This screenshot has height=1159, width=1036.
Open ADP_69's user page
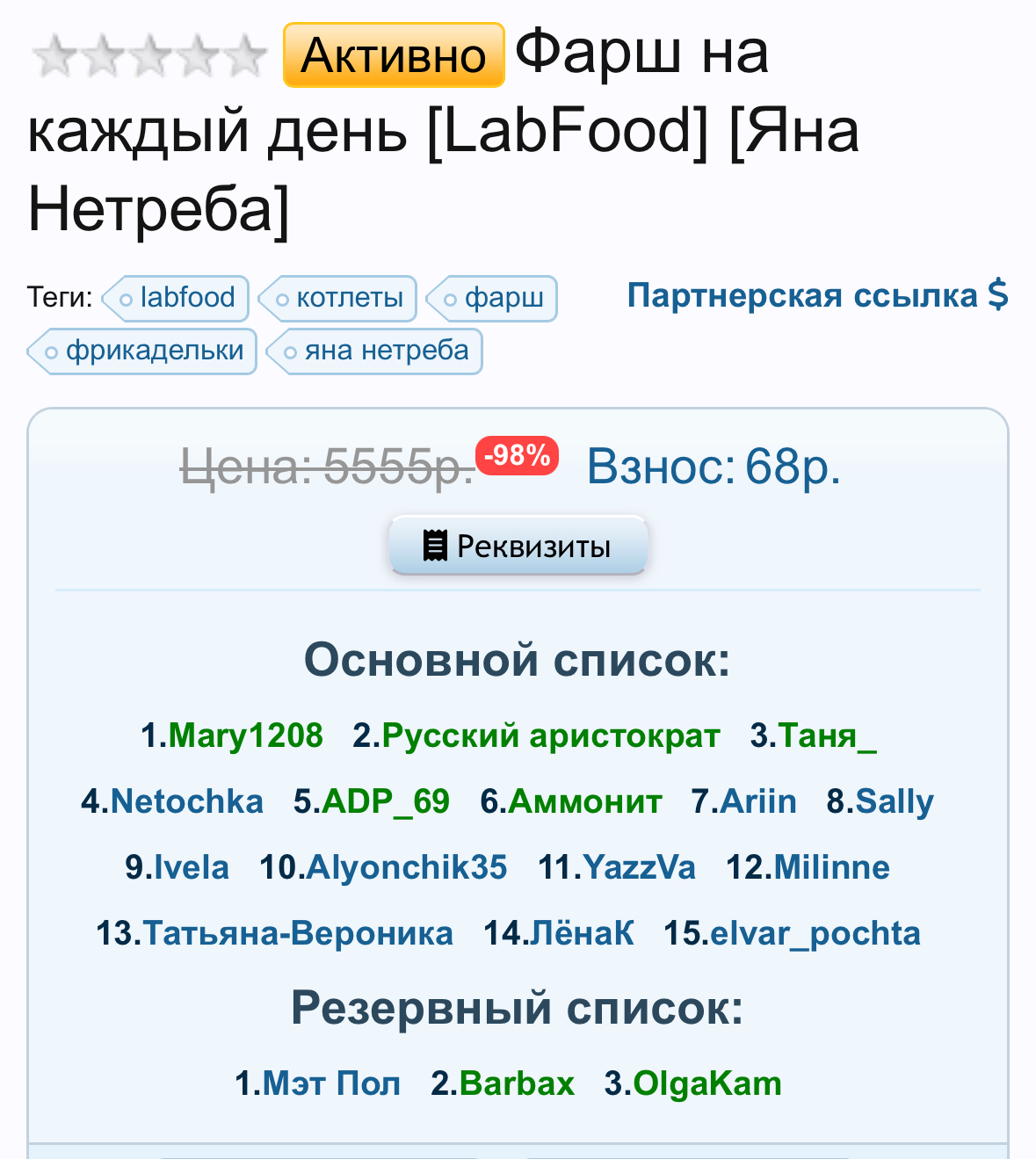pyautogui.click(x=386, y=801)
